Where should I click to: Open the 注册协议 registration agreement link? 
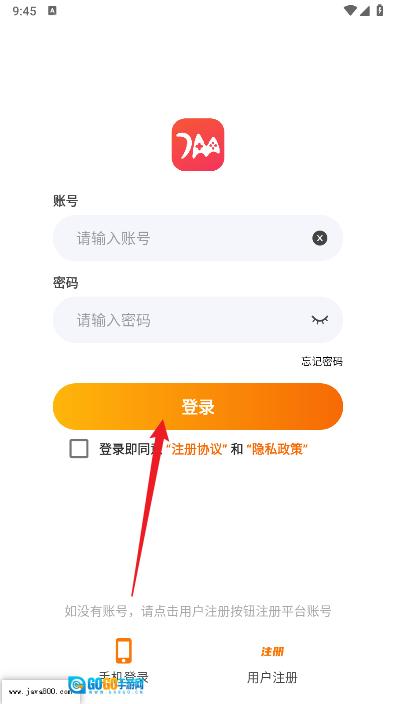tap(197, 449)
